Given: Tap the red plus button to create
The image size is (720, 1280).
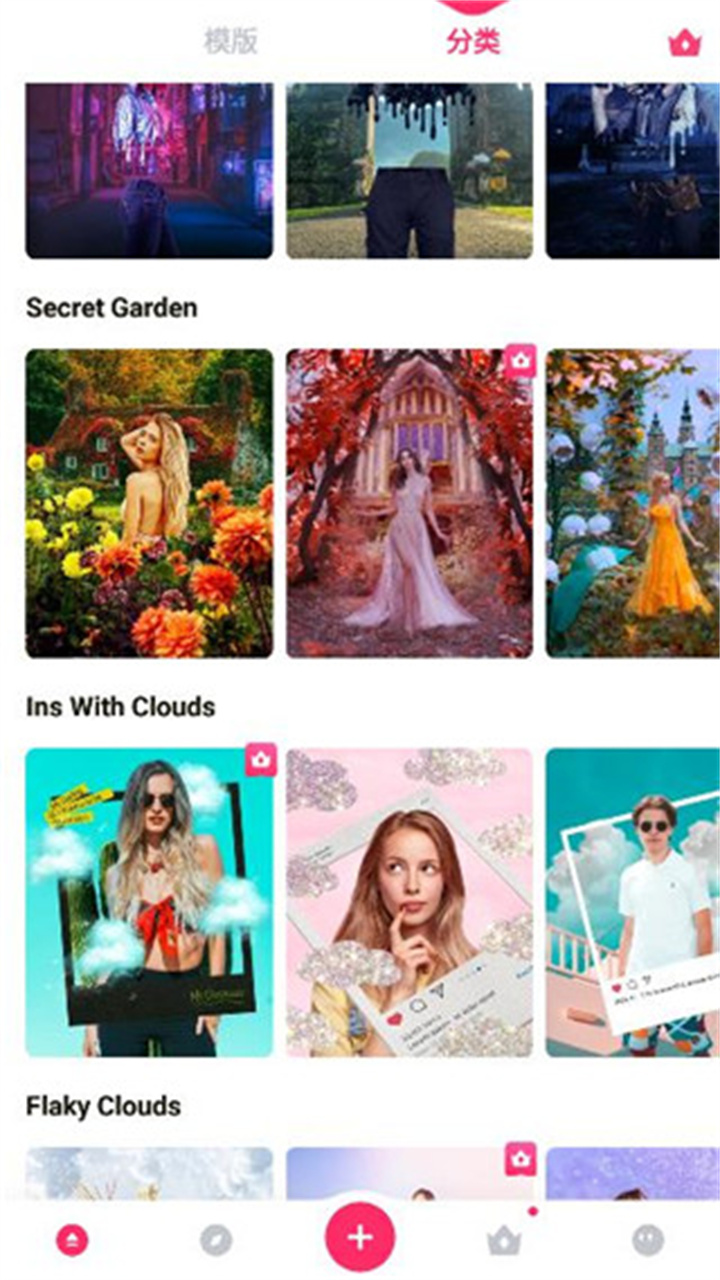Looking at the screenshot, I should [x=360, y=1237].
